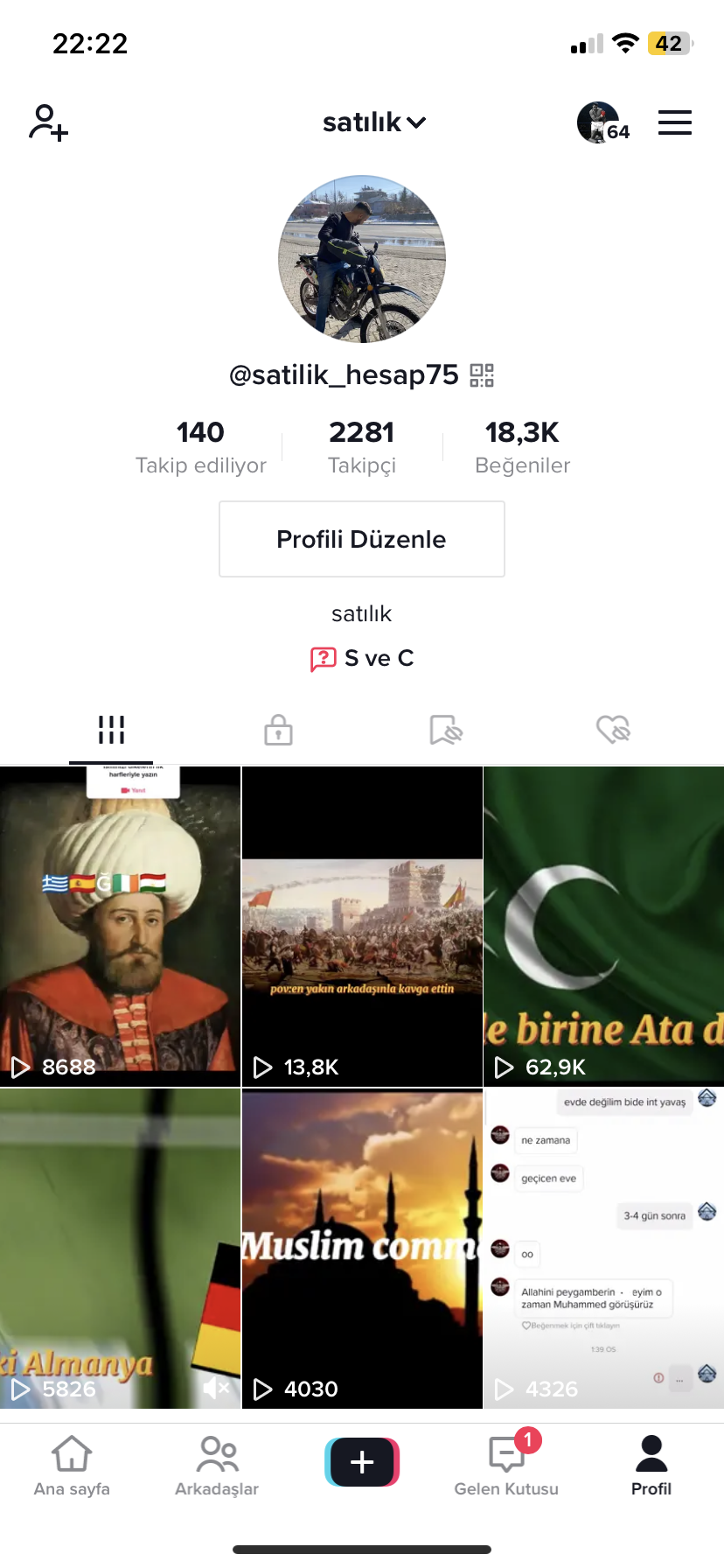
Task: Switch to the hidden liked videos tab
Action: point(613,730)
